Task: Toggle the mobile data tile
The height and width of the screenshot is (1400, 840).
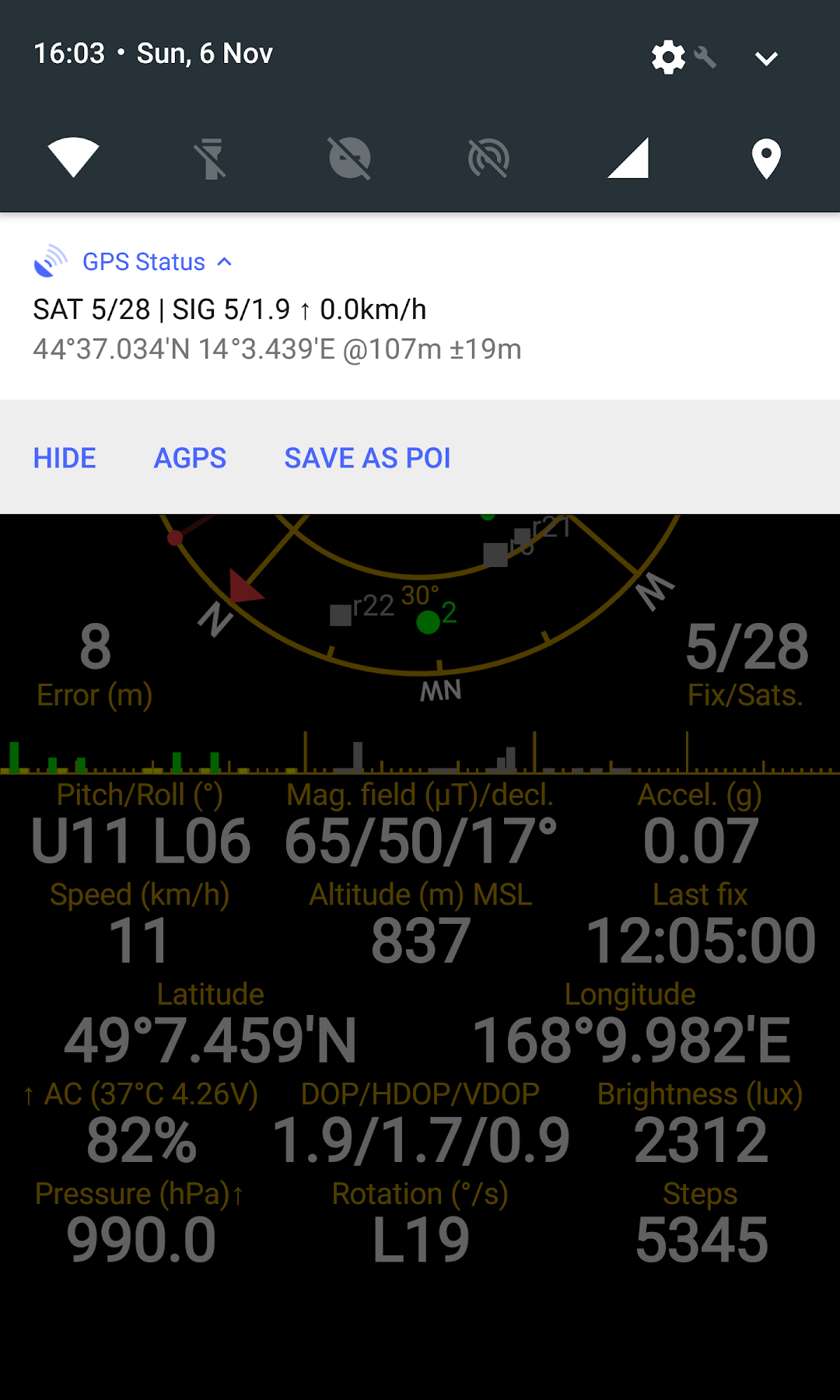Action: pos(628,158)
